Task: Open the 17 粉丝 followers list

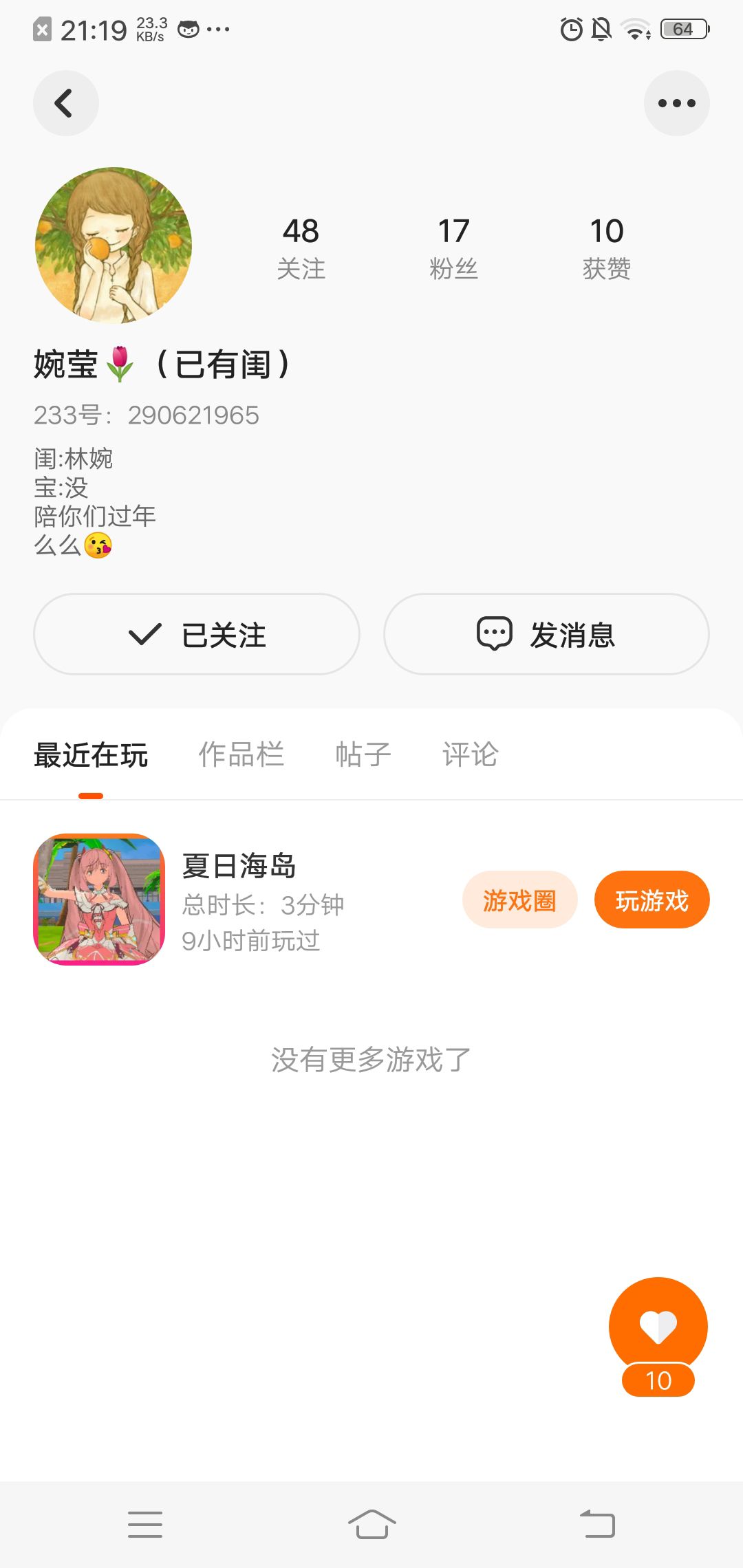Action: pos(453,248)
